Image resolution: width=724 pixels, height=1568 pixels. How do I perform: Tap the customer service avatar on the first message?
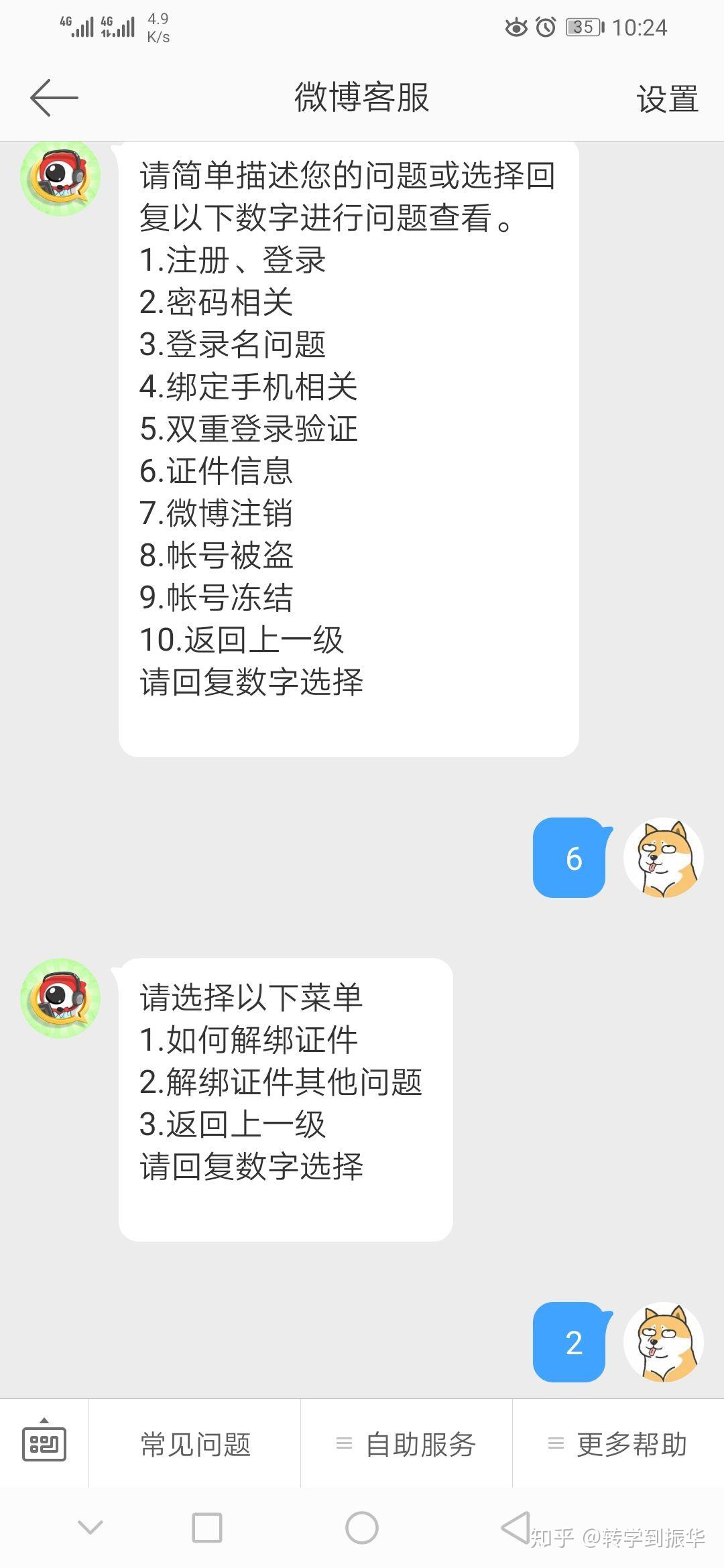60,178
